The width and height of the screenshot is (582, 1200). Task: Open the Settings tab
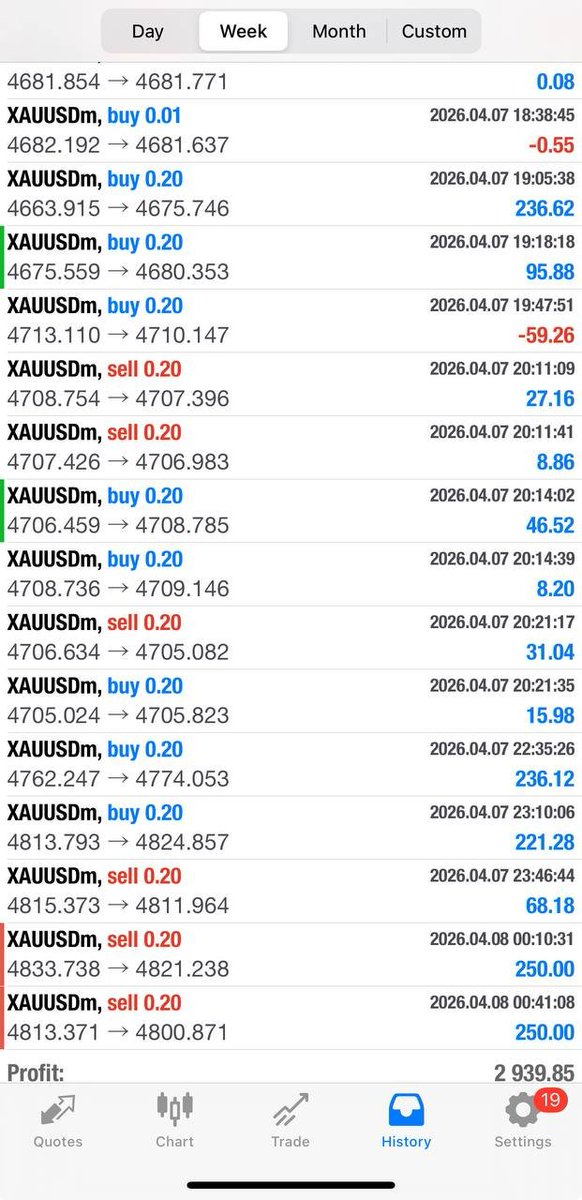click(522, 1120)
